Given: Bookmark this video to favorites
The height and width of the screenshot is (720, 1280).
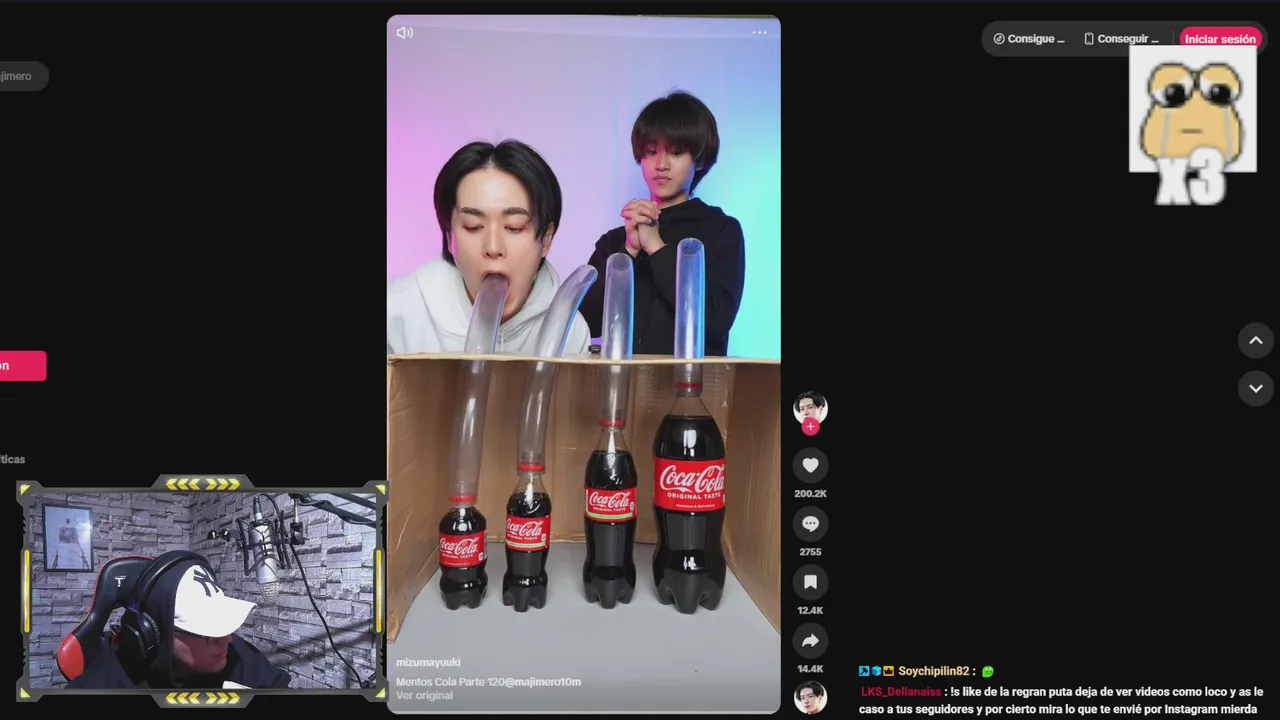Looking at the screenshot, I should coord(810,582).
